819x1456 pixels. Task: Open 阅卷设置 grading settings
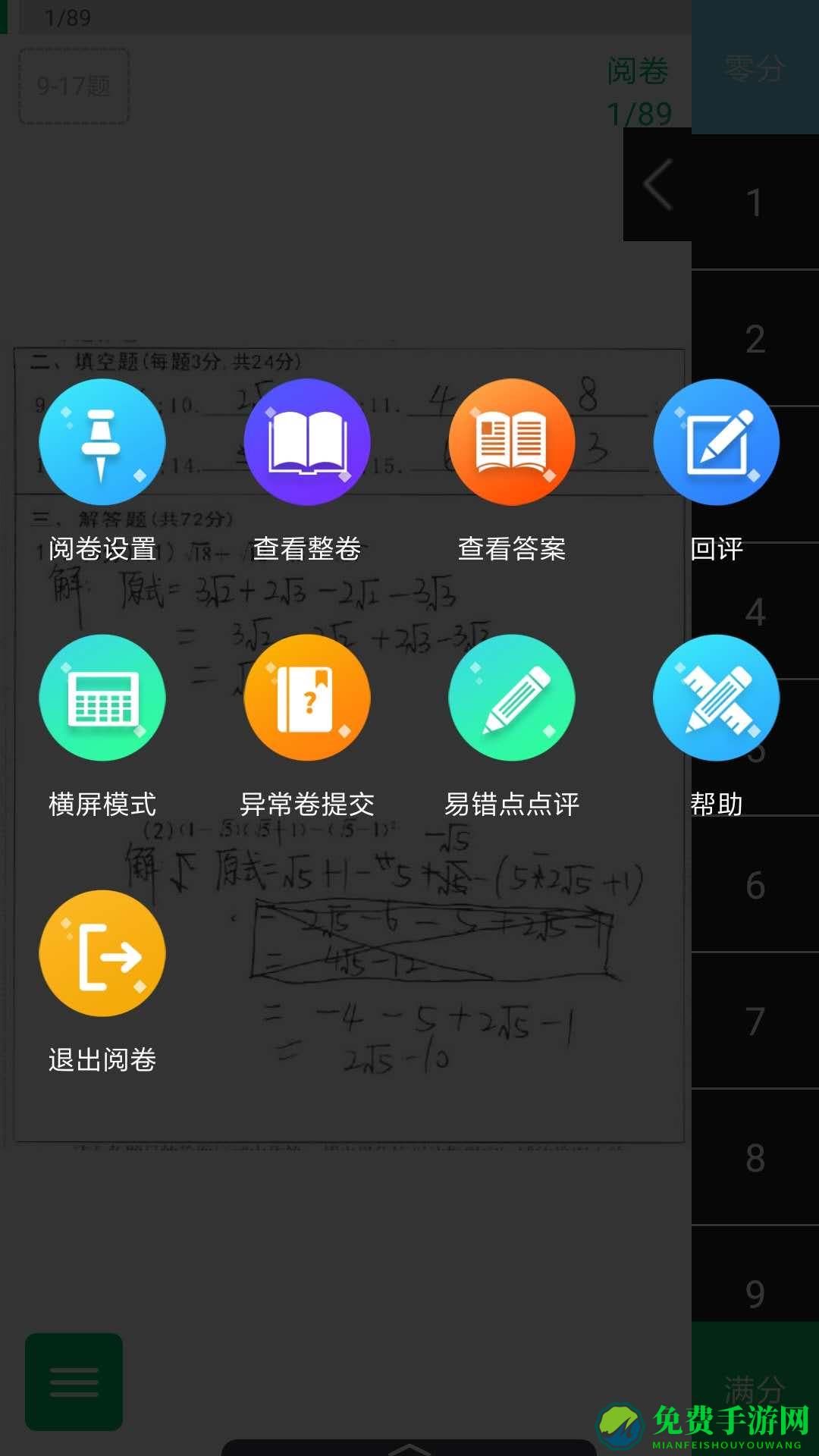click(x=103, y=441)
